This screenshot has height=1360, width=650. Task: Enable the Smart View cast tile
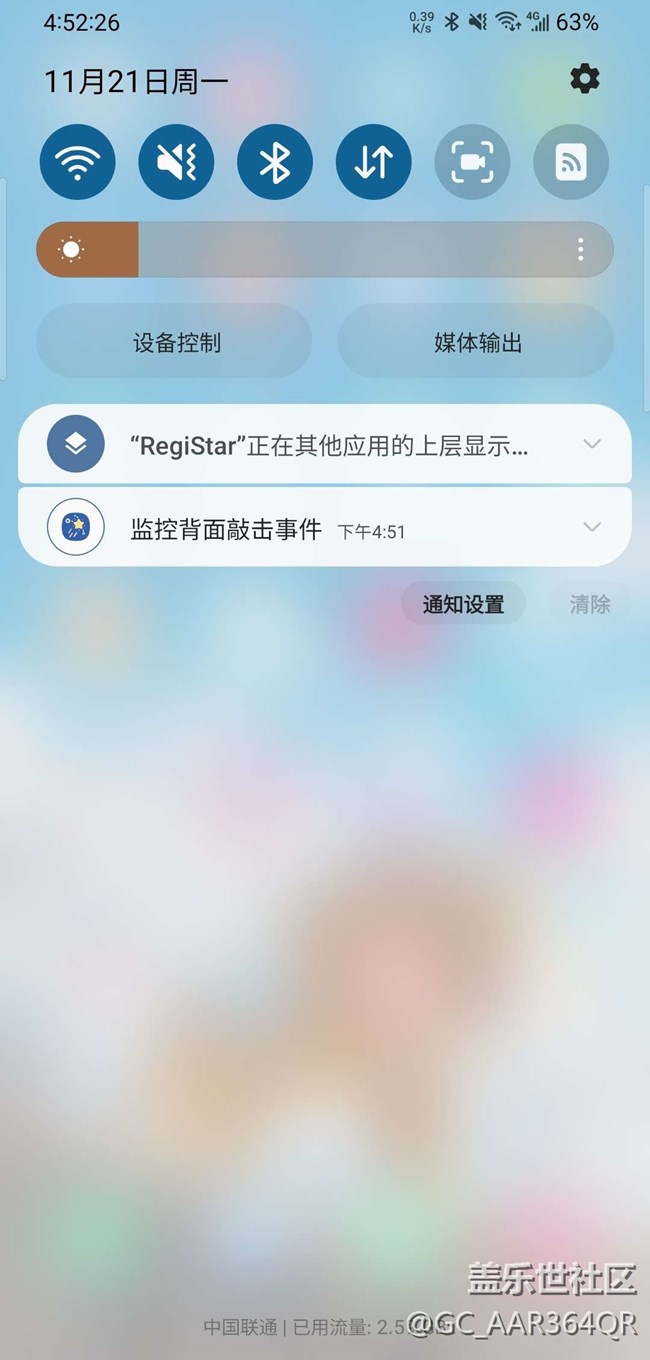pyautogui.click(x=570, y=162)
